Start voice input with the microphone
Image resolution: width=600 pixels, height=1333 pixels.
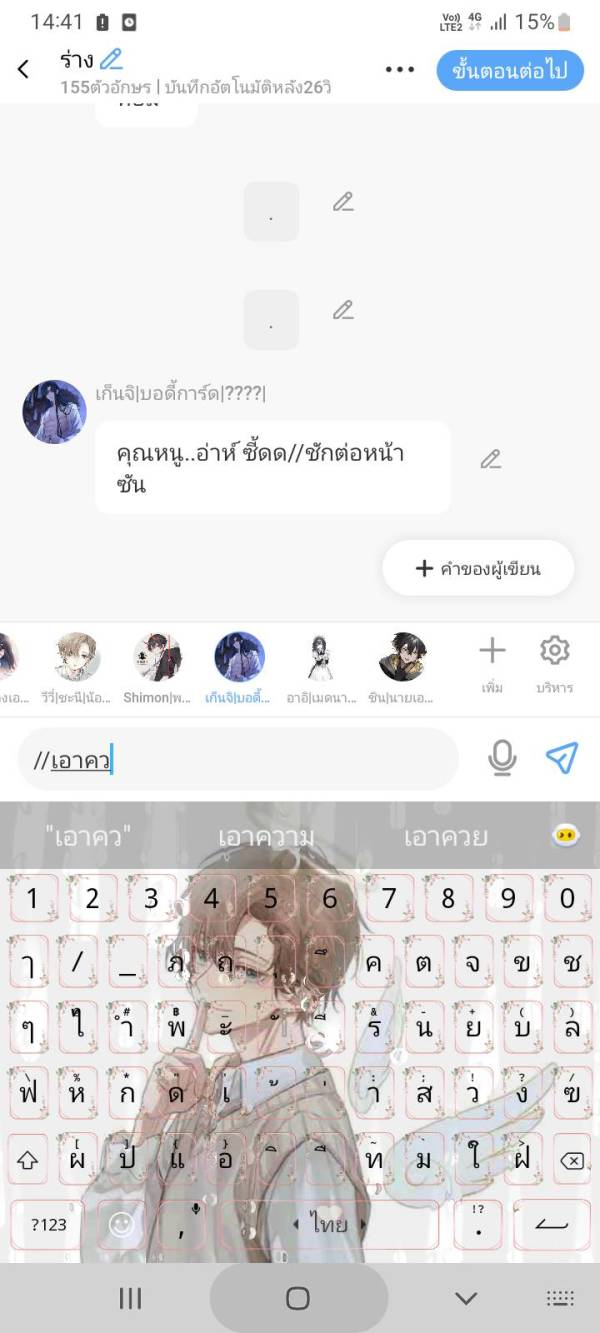tap(502, 759)
